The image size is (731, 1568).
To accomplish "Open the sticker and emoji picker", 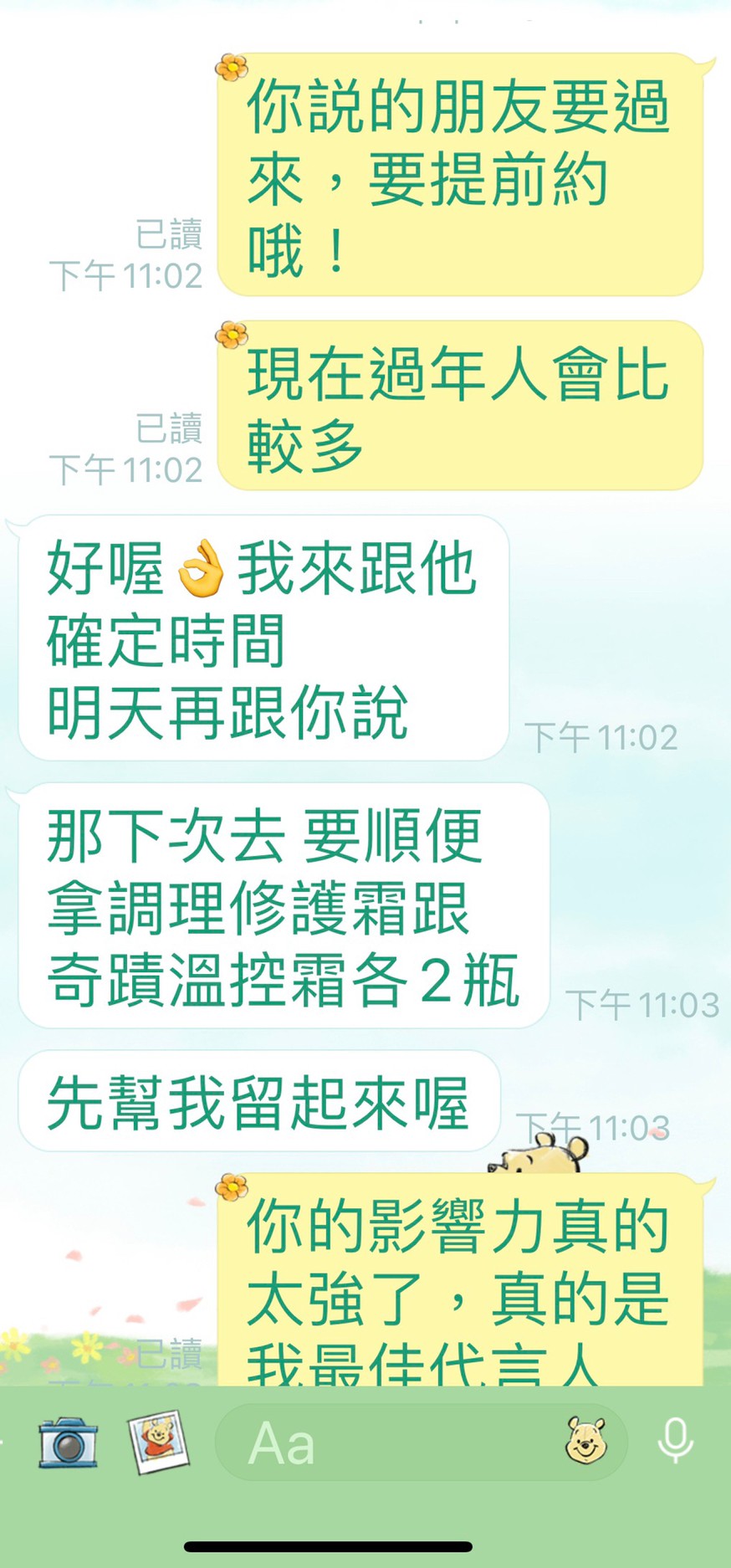I will pos(585,1440).
